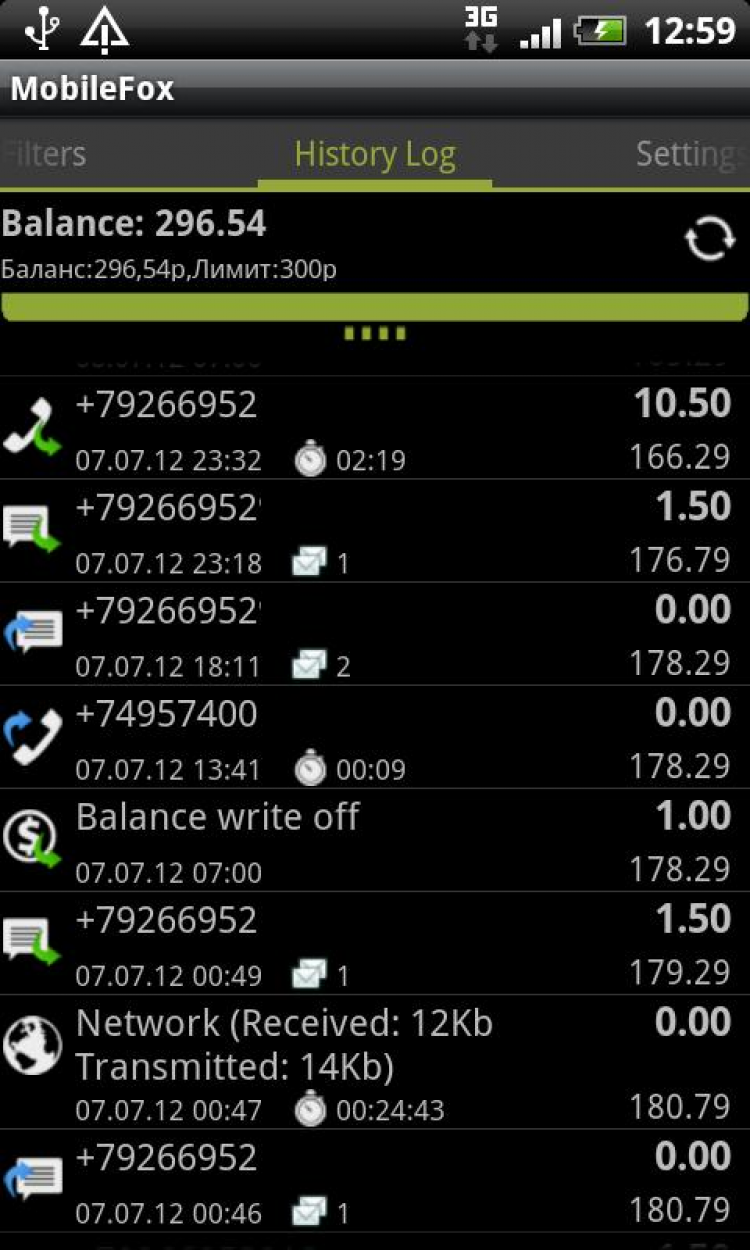Viewport: 750px width, 1250px height.
Task: Switch to the Filters tab
Action: pyautogui.click(x=45, y=155)
